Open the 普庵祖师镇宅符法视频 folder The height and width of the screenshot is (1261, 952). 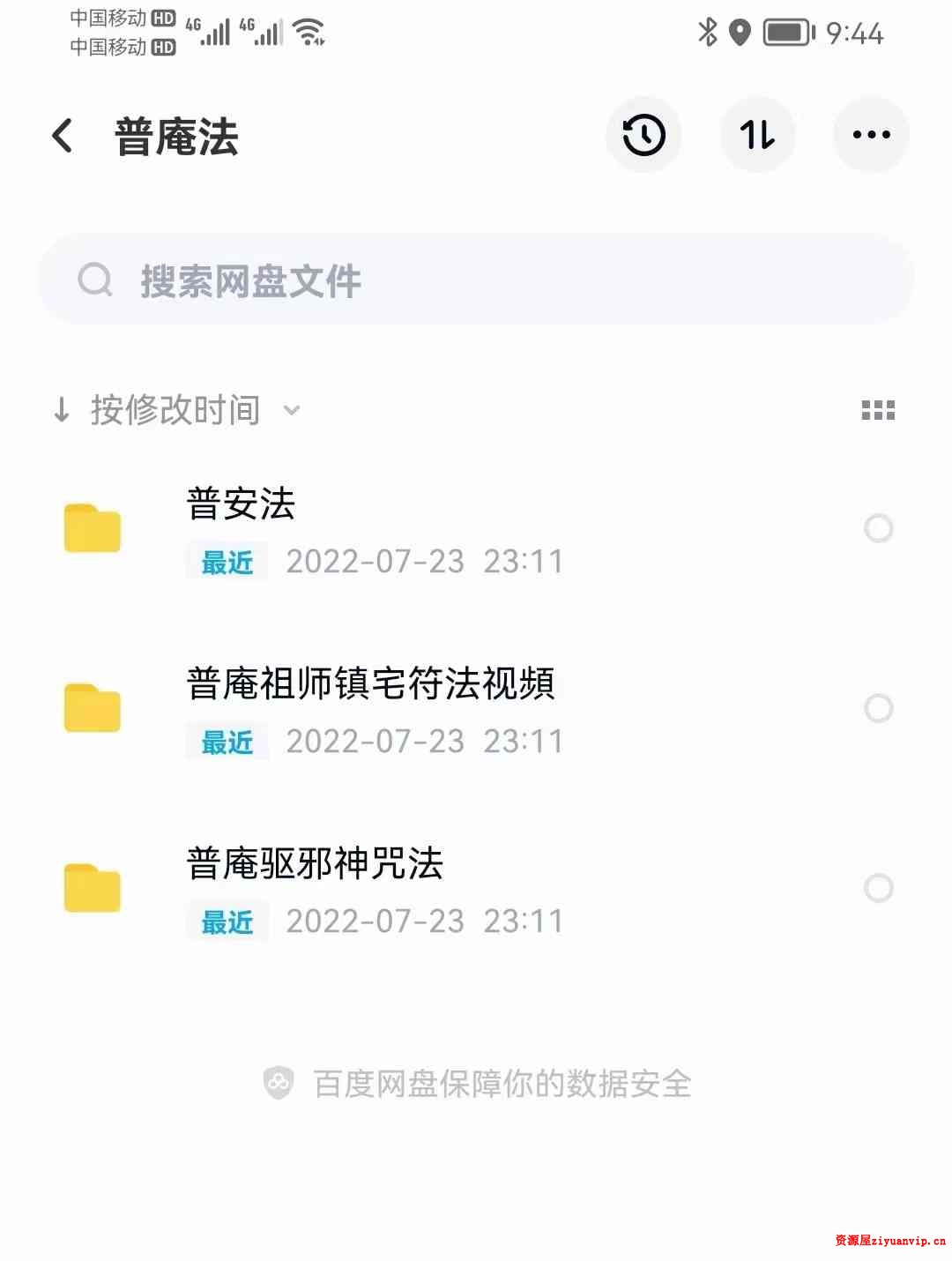370,683
